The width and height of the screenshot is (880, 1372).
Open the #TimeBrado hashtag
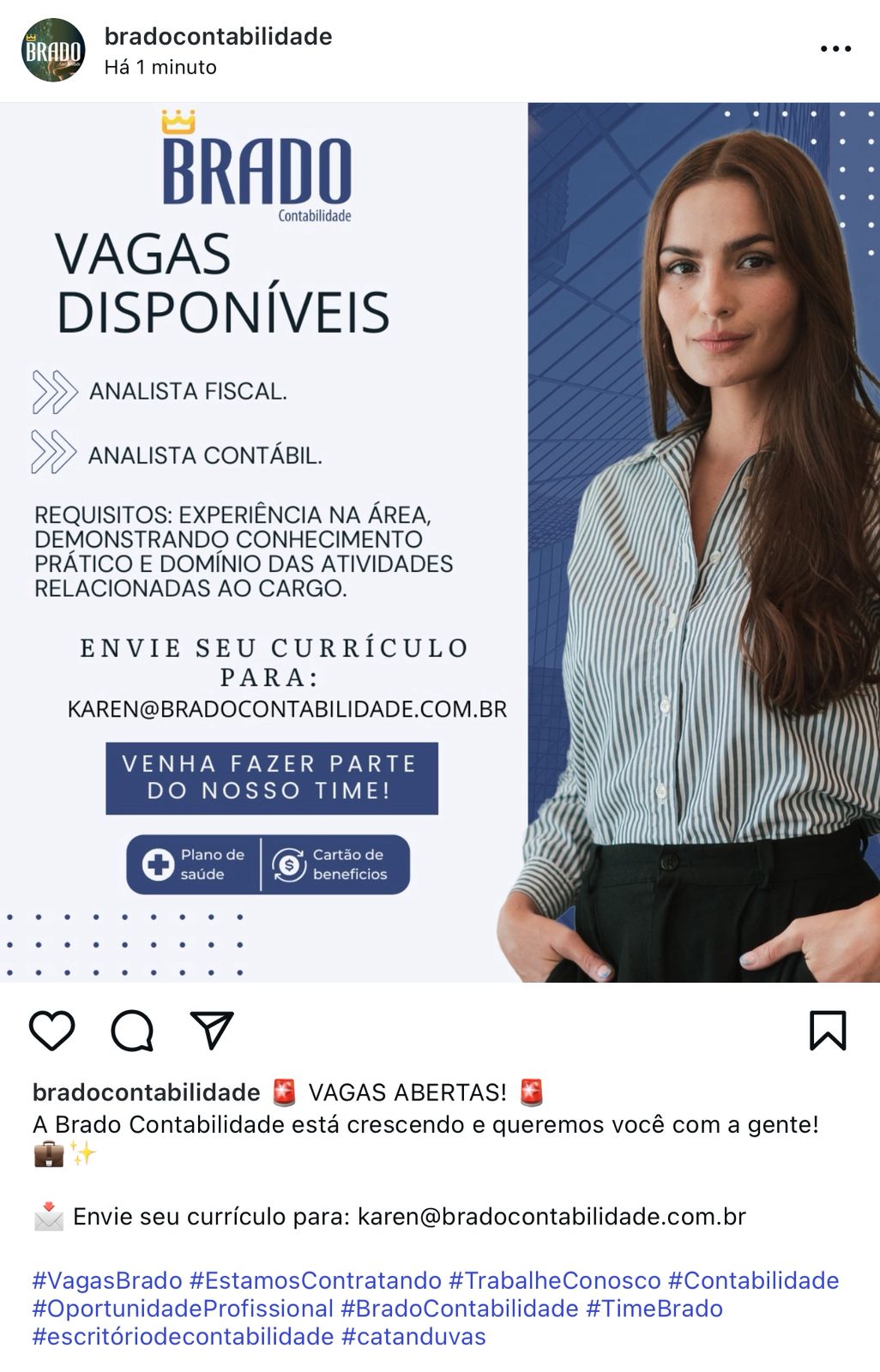click(x=654, y=1309)
